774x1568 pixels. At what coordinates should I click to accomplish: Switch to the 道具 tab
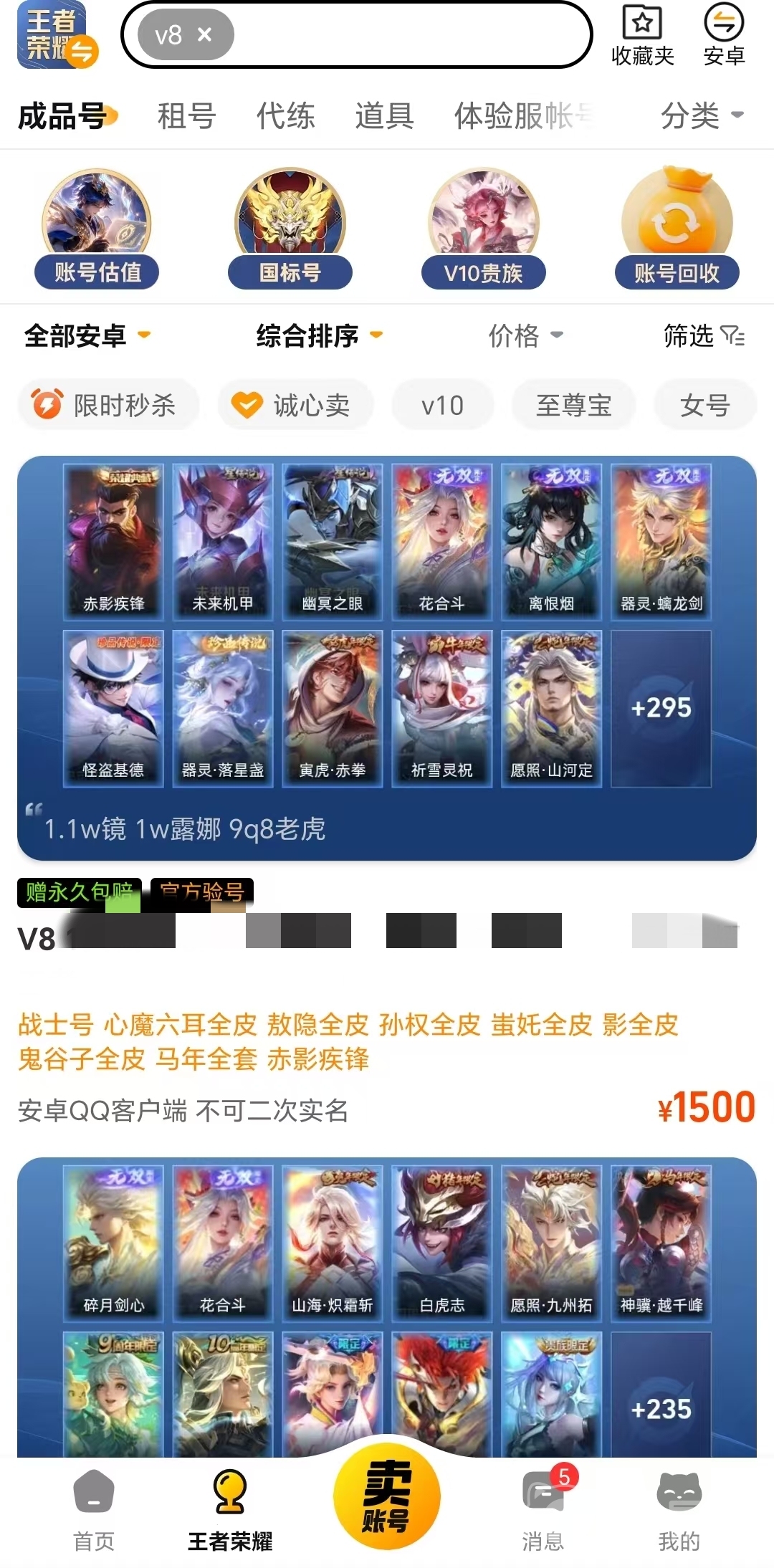pyautogui.click(x=385, y=115)
